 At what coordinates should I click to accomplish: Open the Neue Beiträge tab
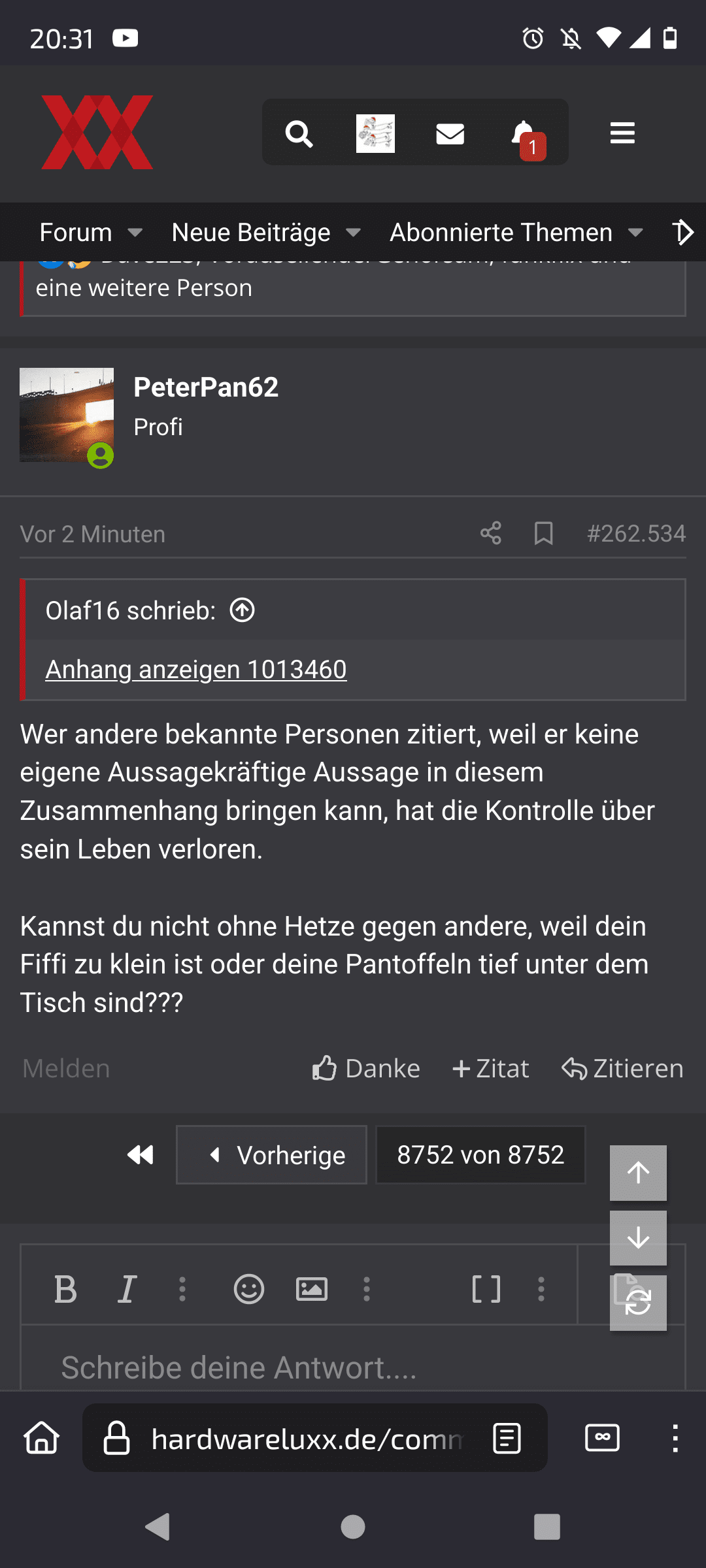[x=251, y=233]
